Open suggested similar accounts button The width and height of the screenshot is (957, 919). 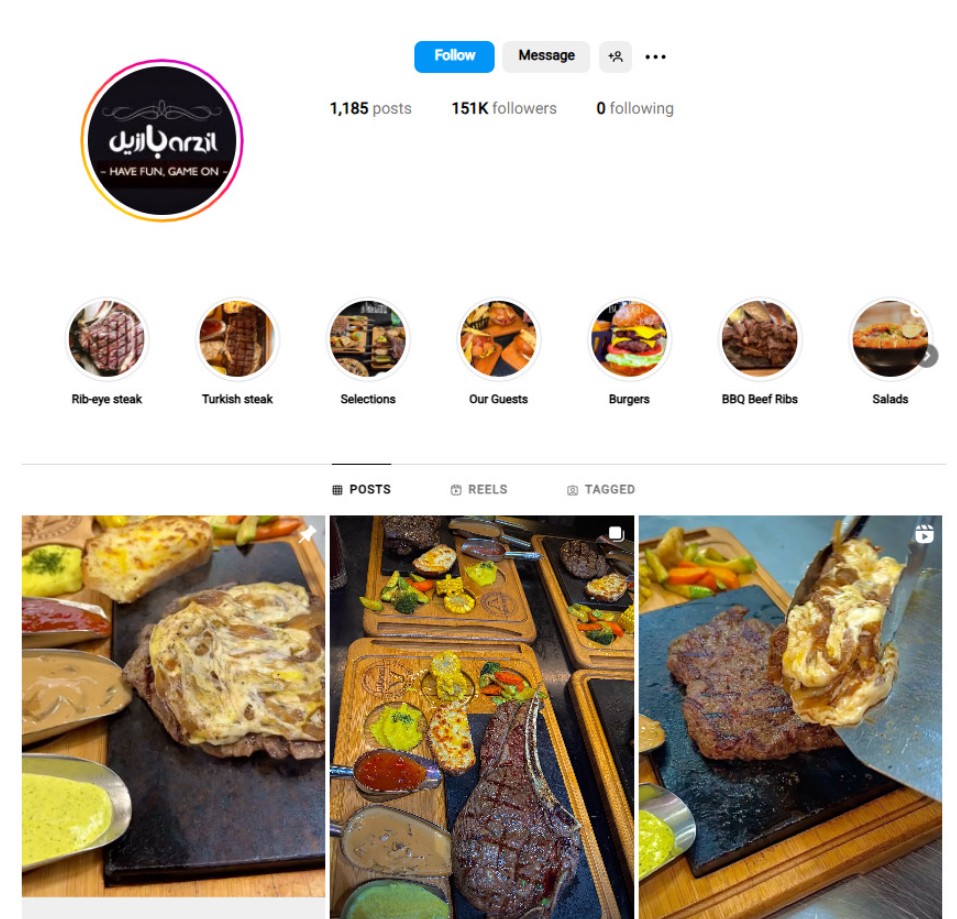coord(615,57)
